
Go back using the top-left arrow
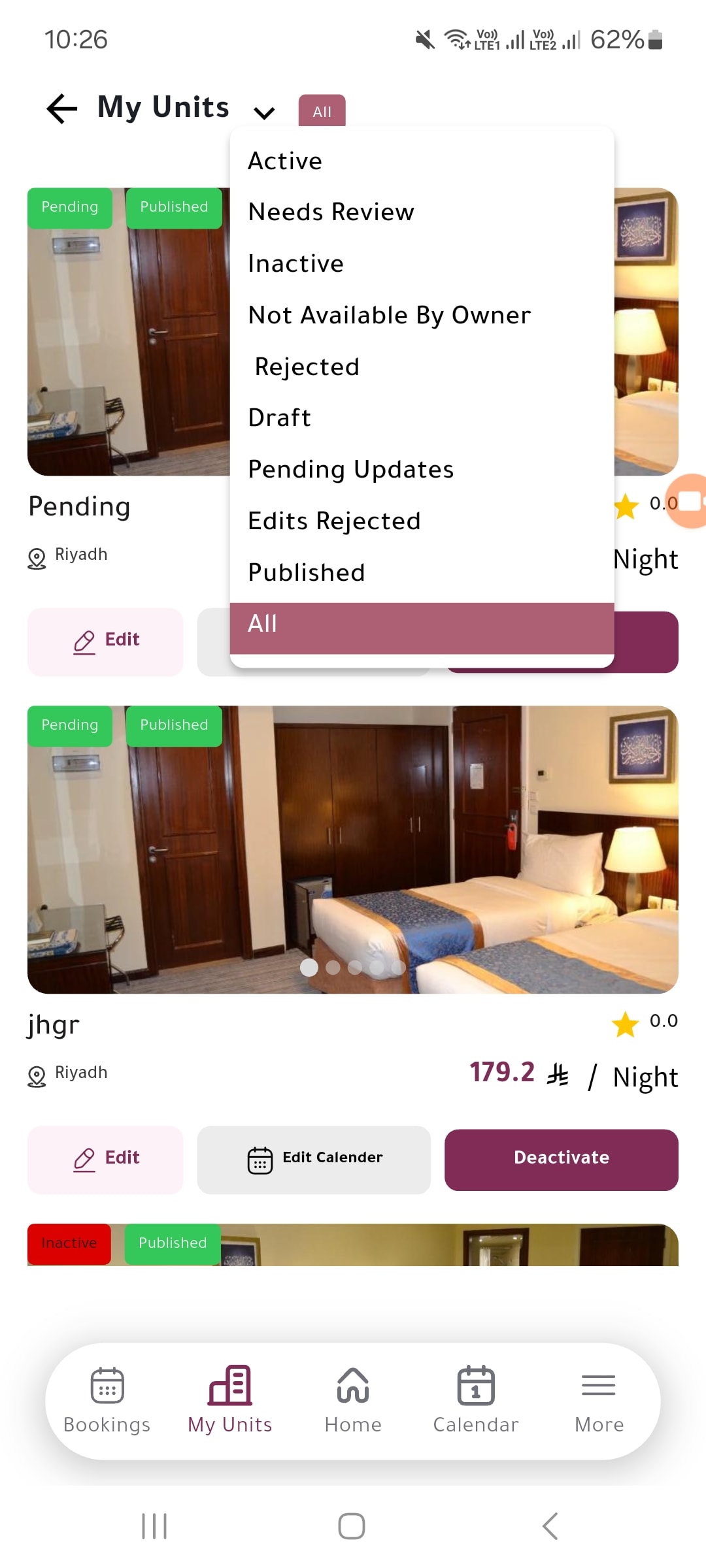(62, 108)
